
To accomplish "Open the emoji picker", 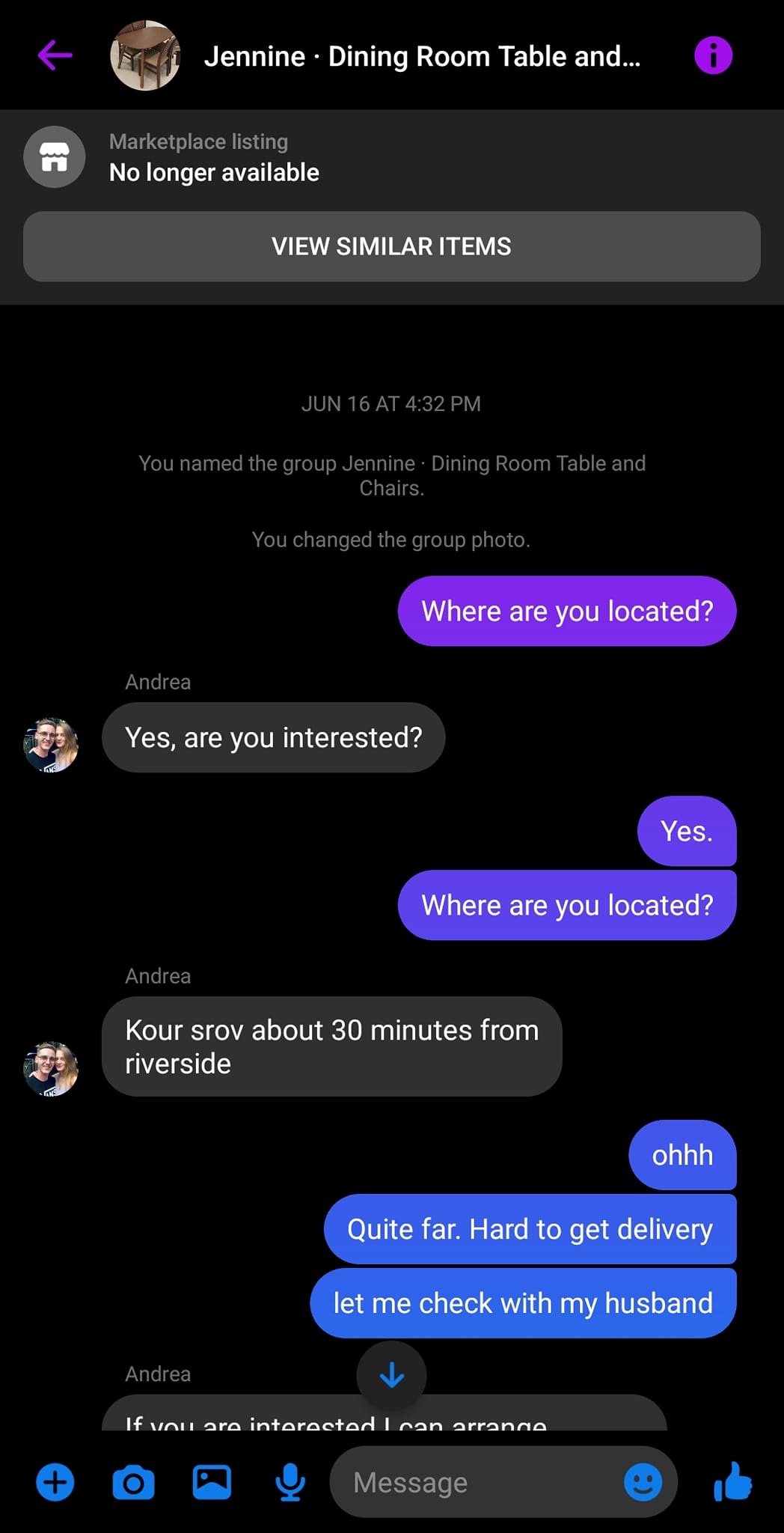I will point(643,1482).
